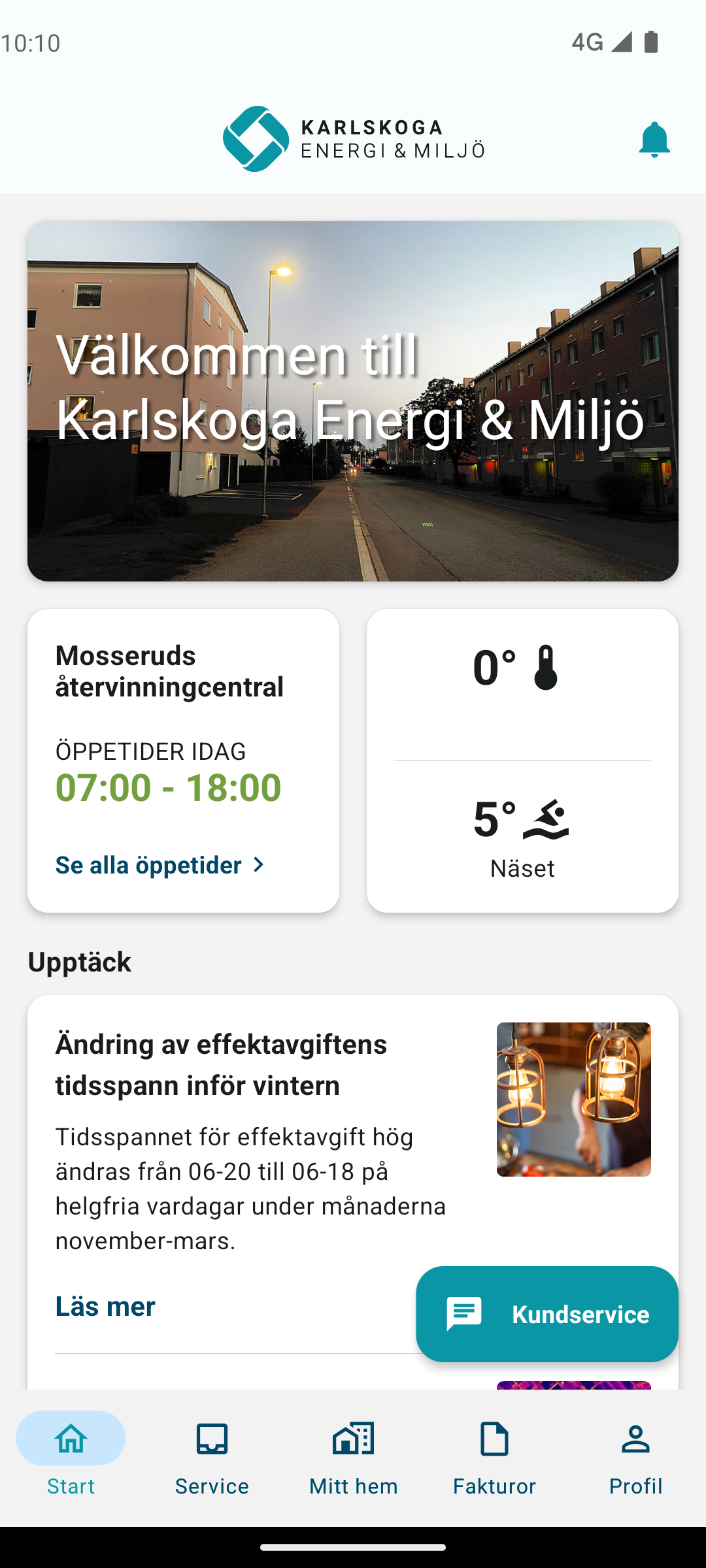Open the notifications bell
The width and height of the screenshot is (706, 1568).
pyautogui.click(x=654, y=139)
